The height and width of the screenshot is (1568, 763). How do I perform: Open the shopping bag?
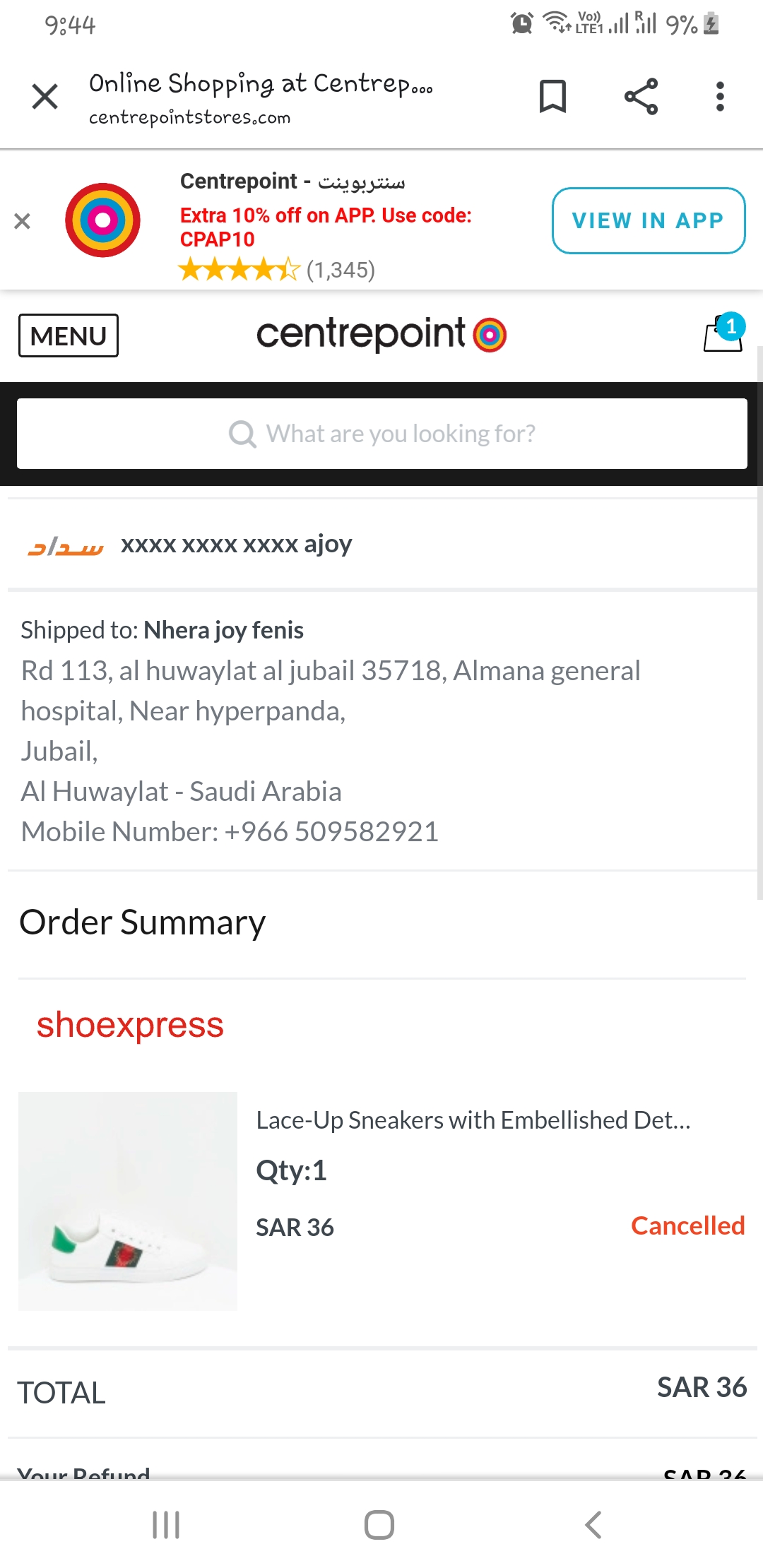pos(723,334)
